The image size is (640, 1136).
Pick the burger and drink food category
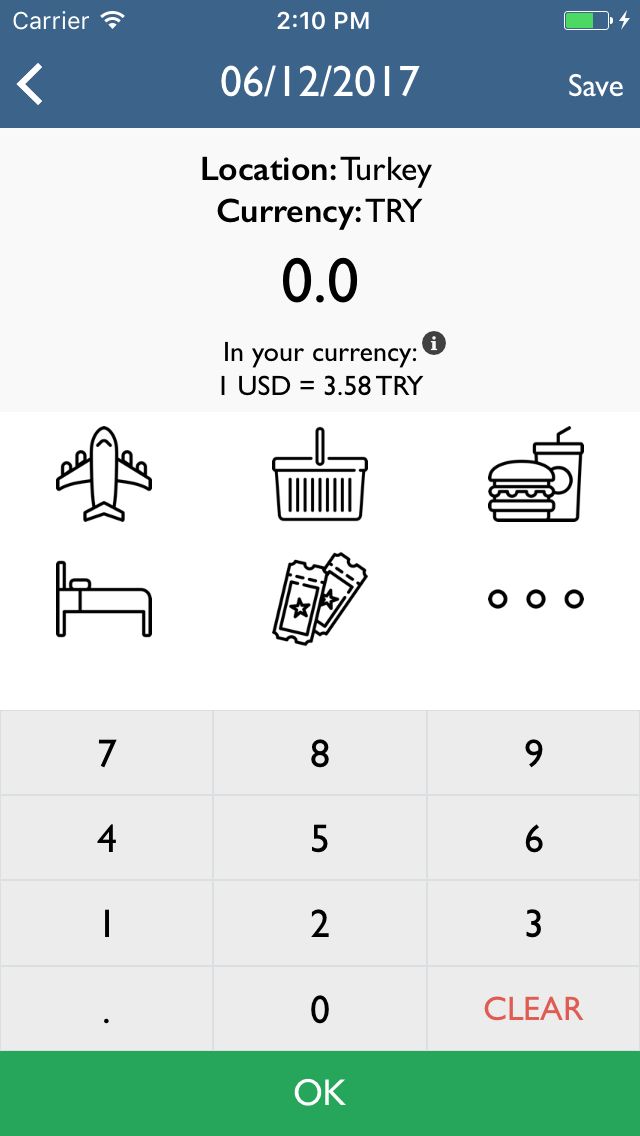(x=535, y=476)
